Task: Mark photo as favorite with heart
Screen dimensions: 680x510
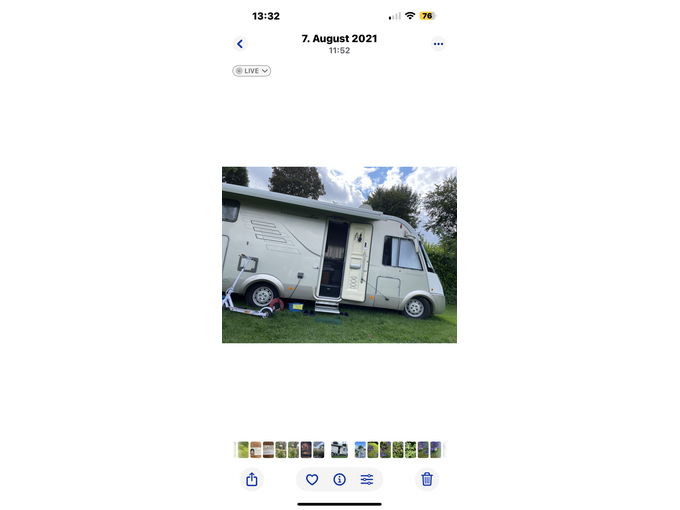Action: (312, 480)
